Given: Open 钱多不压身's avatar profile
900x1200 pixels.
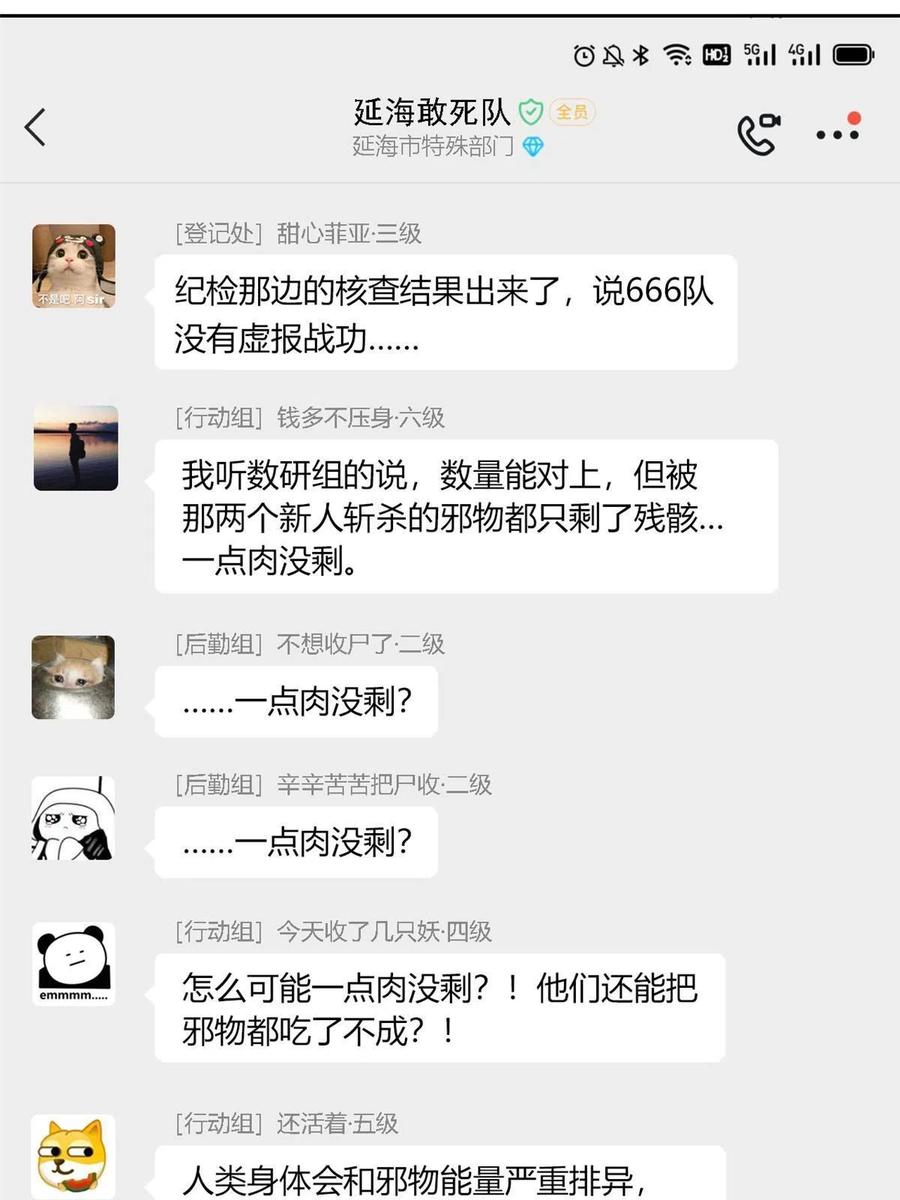Looking at the screenshot, I should [76, 448].
